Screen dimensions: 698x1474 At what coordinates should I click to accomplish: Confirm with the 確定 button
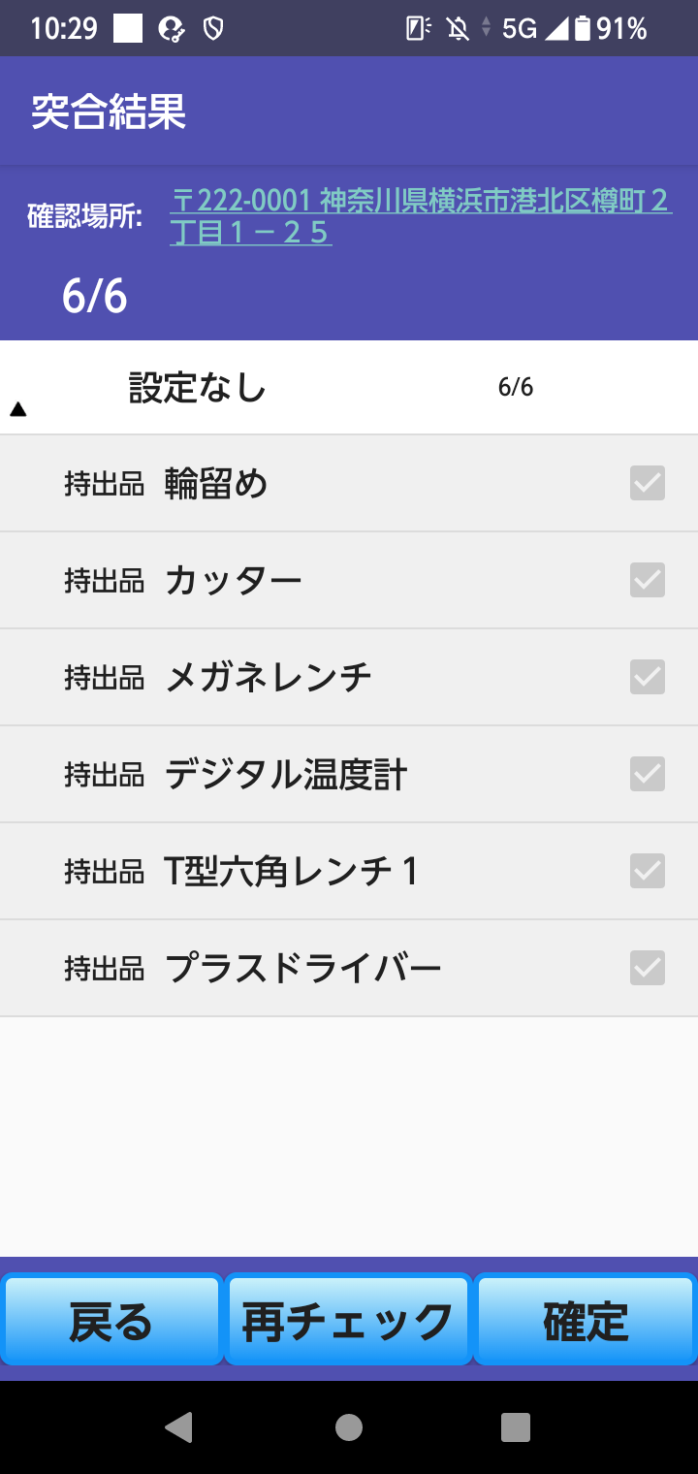coord(585,1320)
